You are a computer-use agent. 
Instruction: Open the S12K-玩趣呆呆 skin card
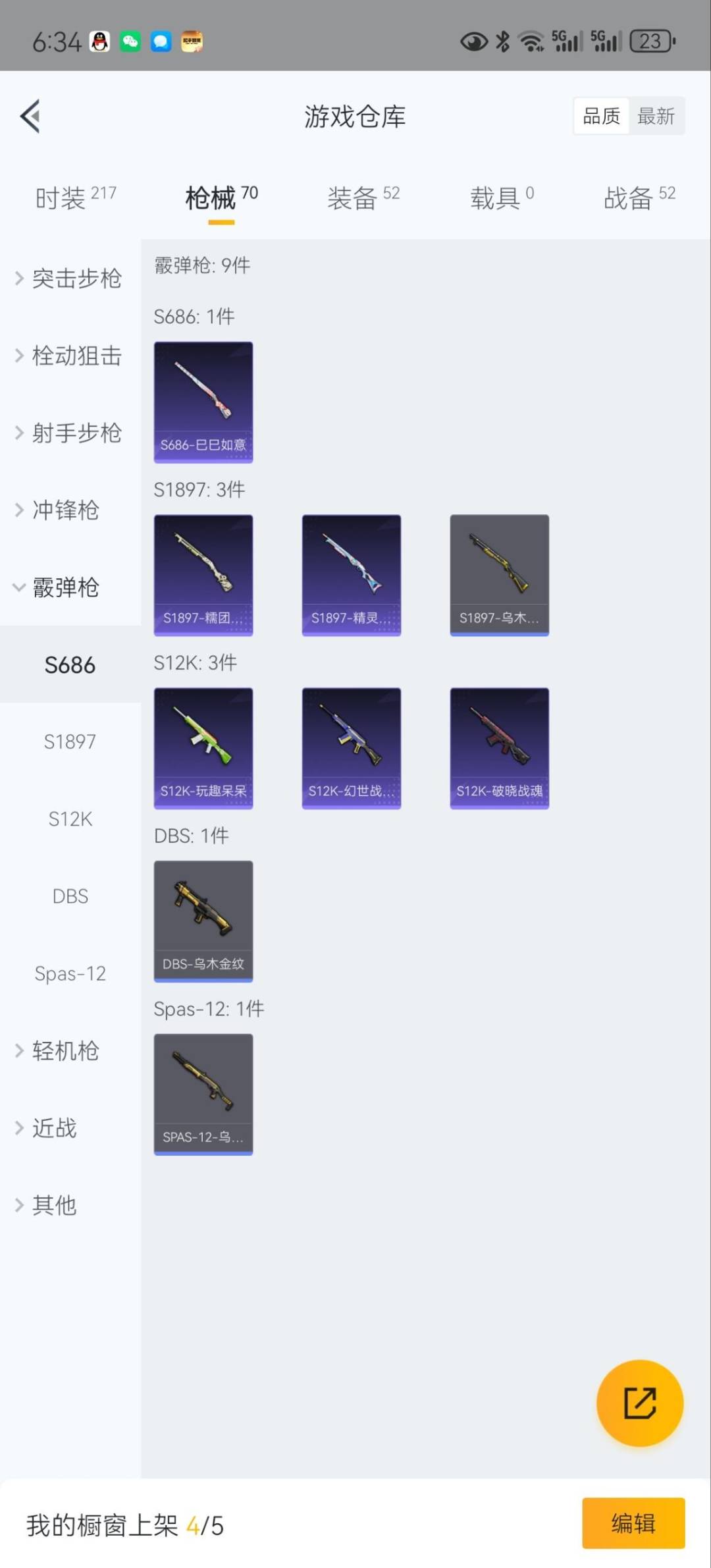pos(203,748)
